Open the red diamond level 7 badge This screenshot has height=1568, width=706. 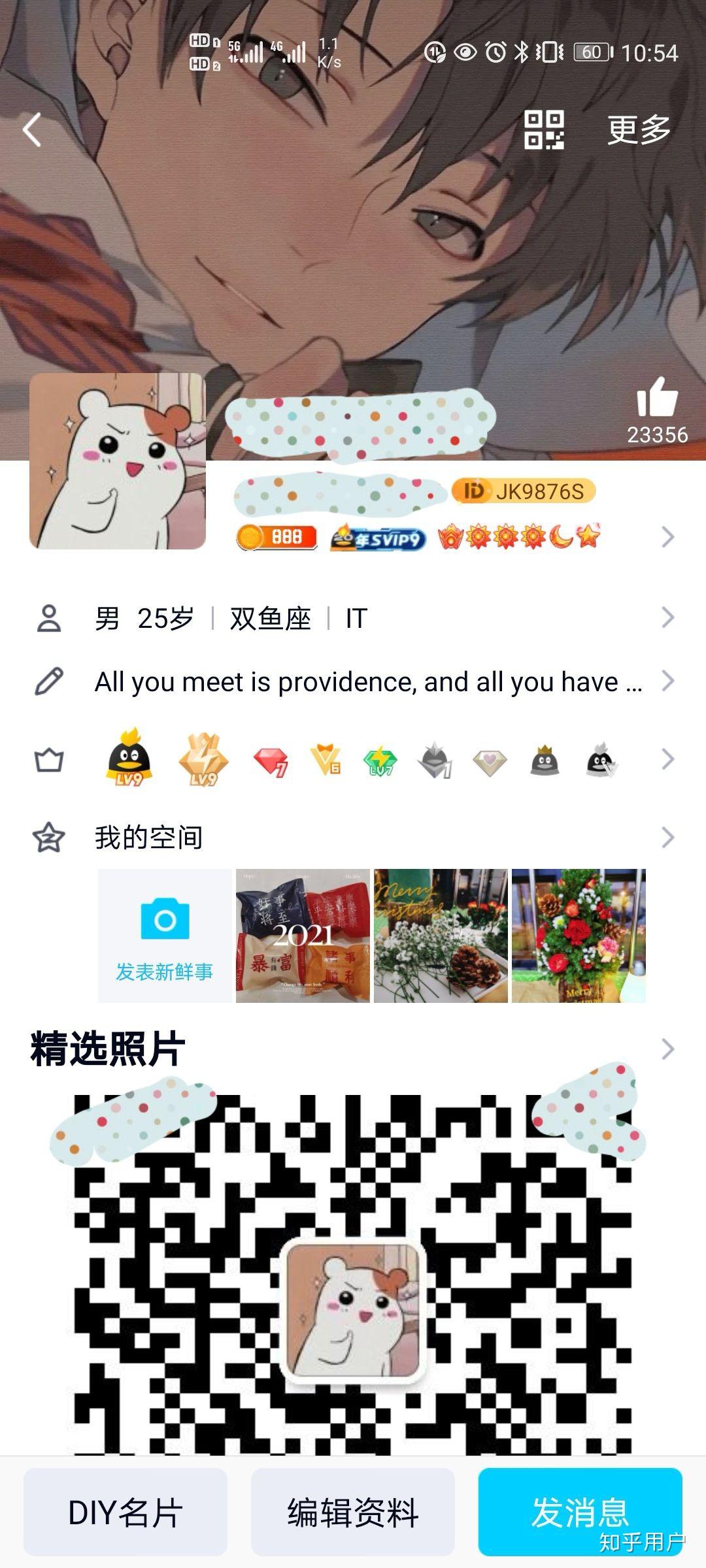274,760
